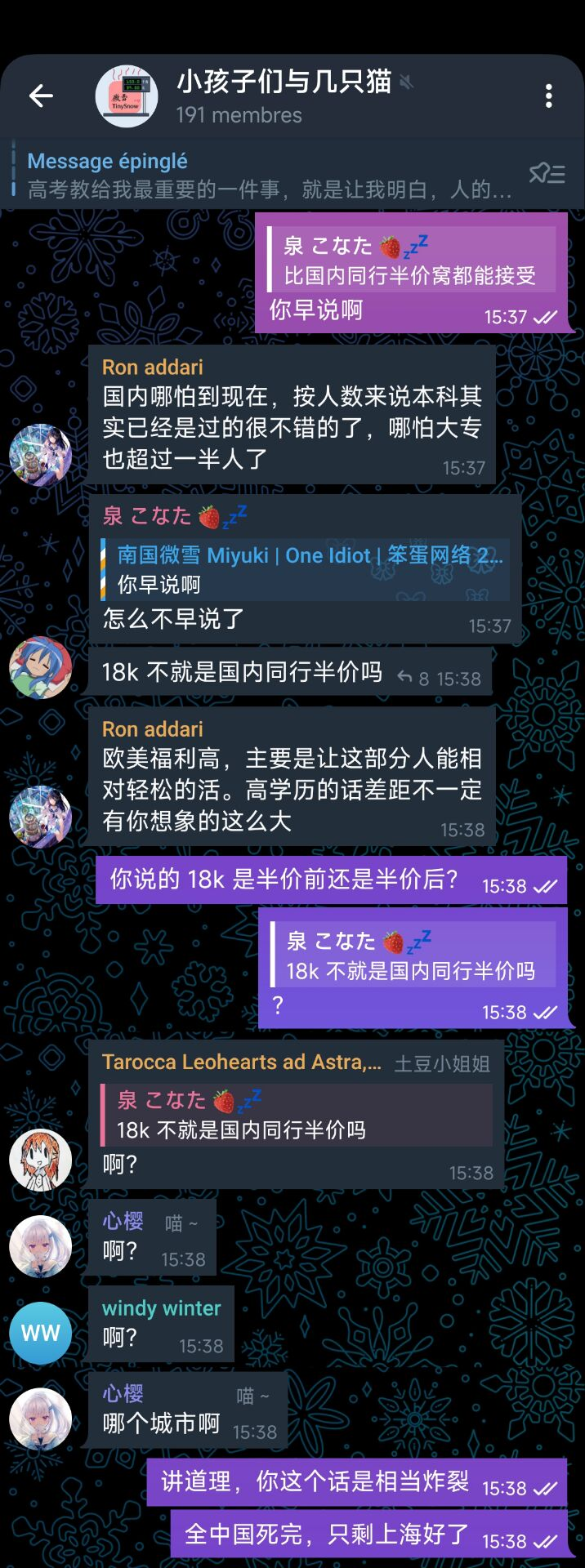This screenshot has height=1568, width=585.
Task: Go back to the chat list
Action: coord(41,96)
